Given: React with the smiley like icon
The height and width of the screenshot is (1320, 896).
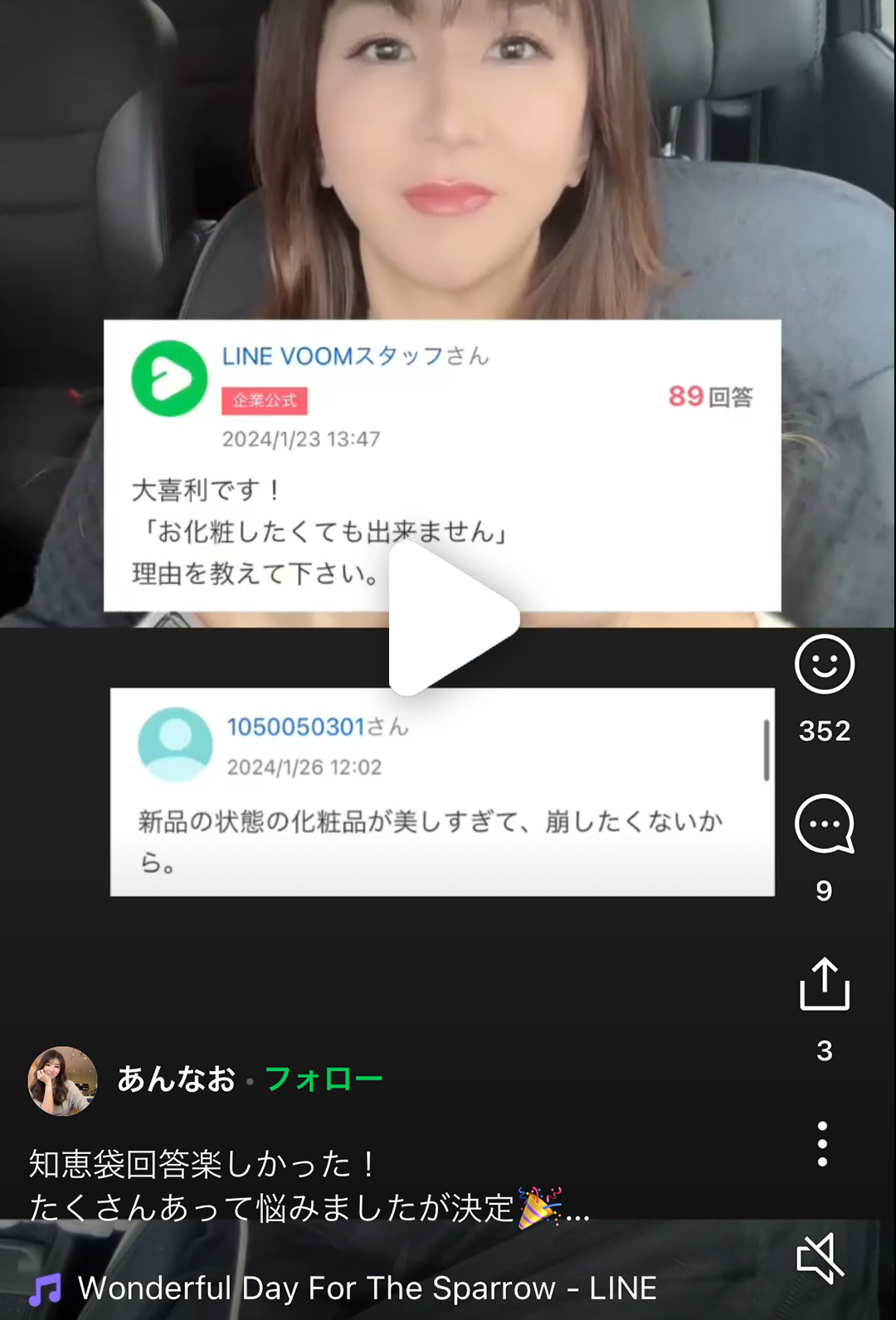Looking at the screenshot, I should click(x=824, y=665).
